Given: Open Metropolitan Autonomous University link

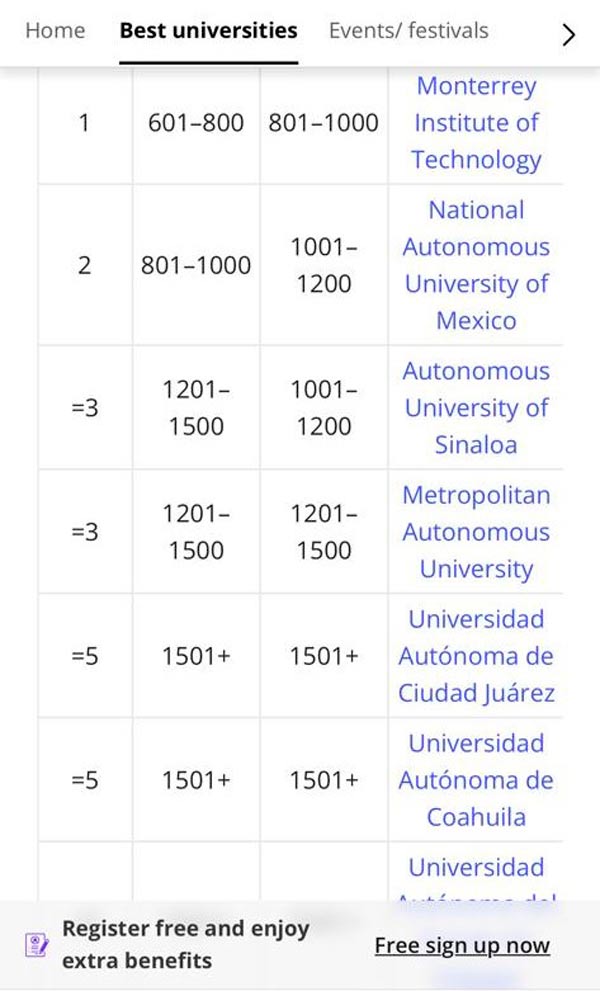Looking at the screenshot, I should [x=476, y=532].
